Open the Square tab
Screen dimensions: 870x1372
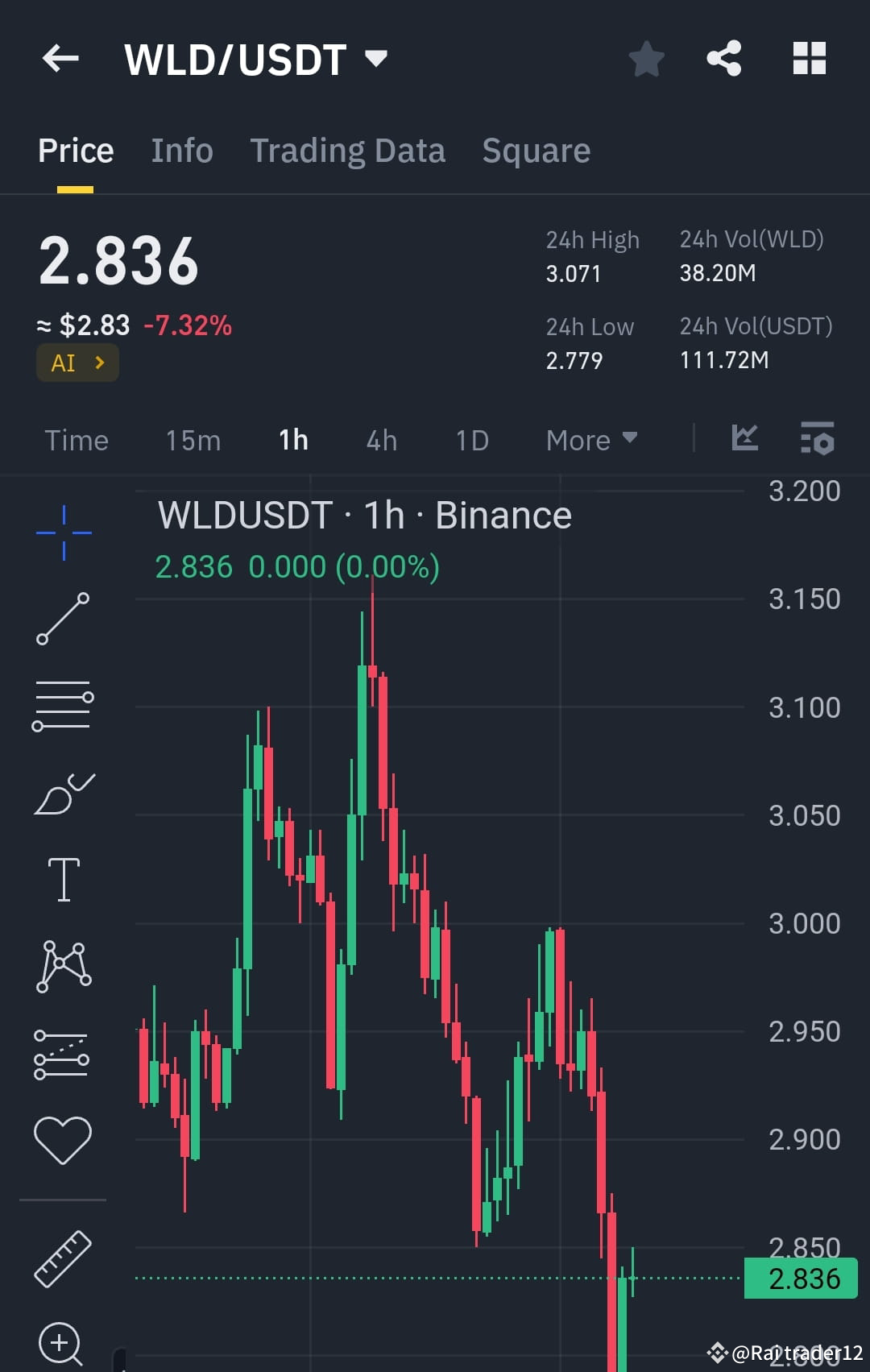(536, 151)
